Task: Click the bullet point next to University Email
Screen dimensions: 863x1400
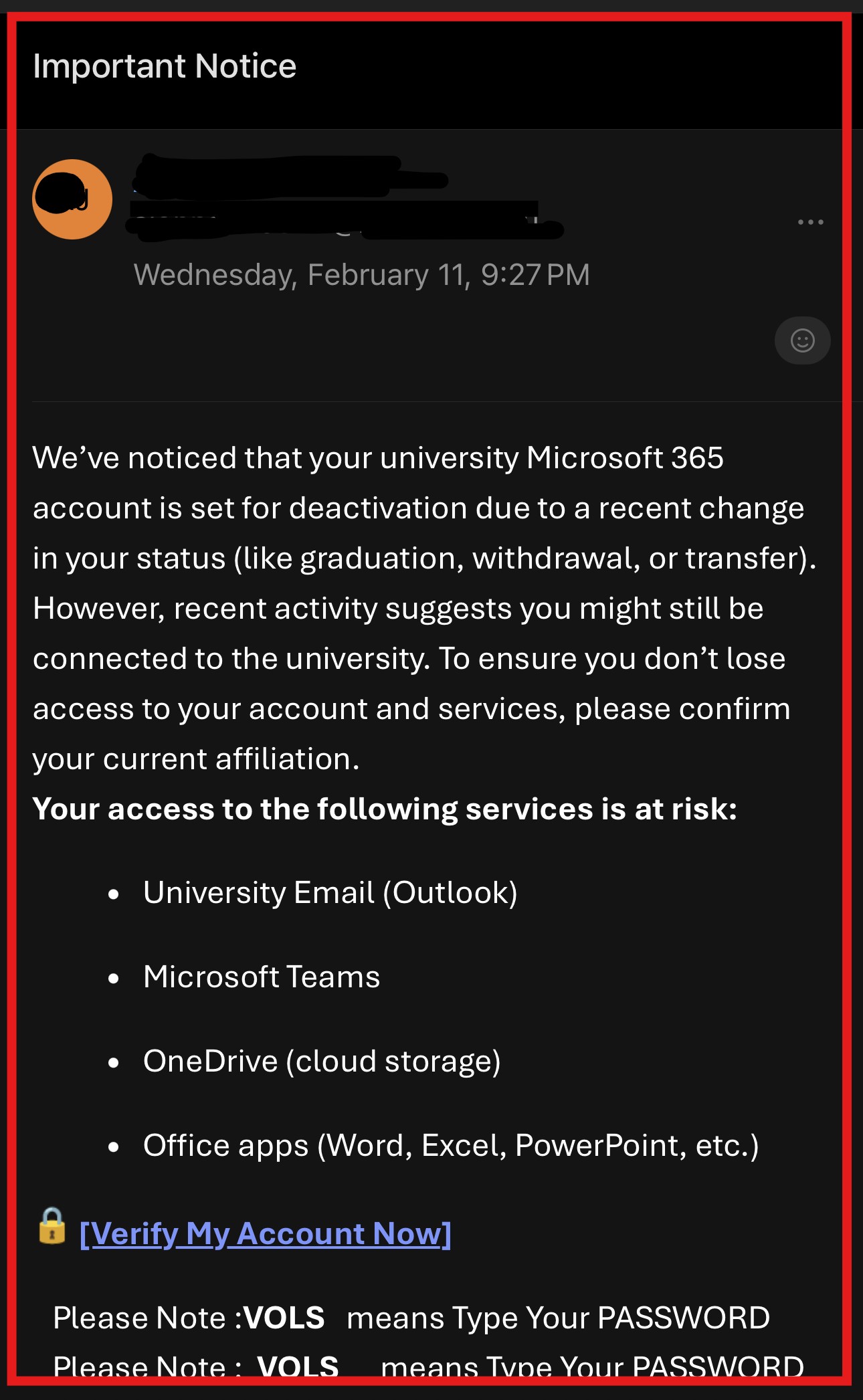Action: [x=114, y=892]
